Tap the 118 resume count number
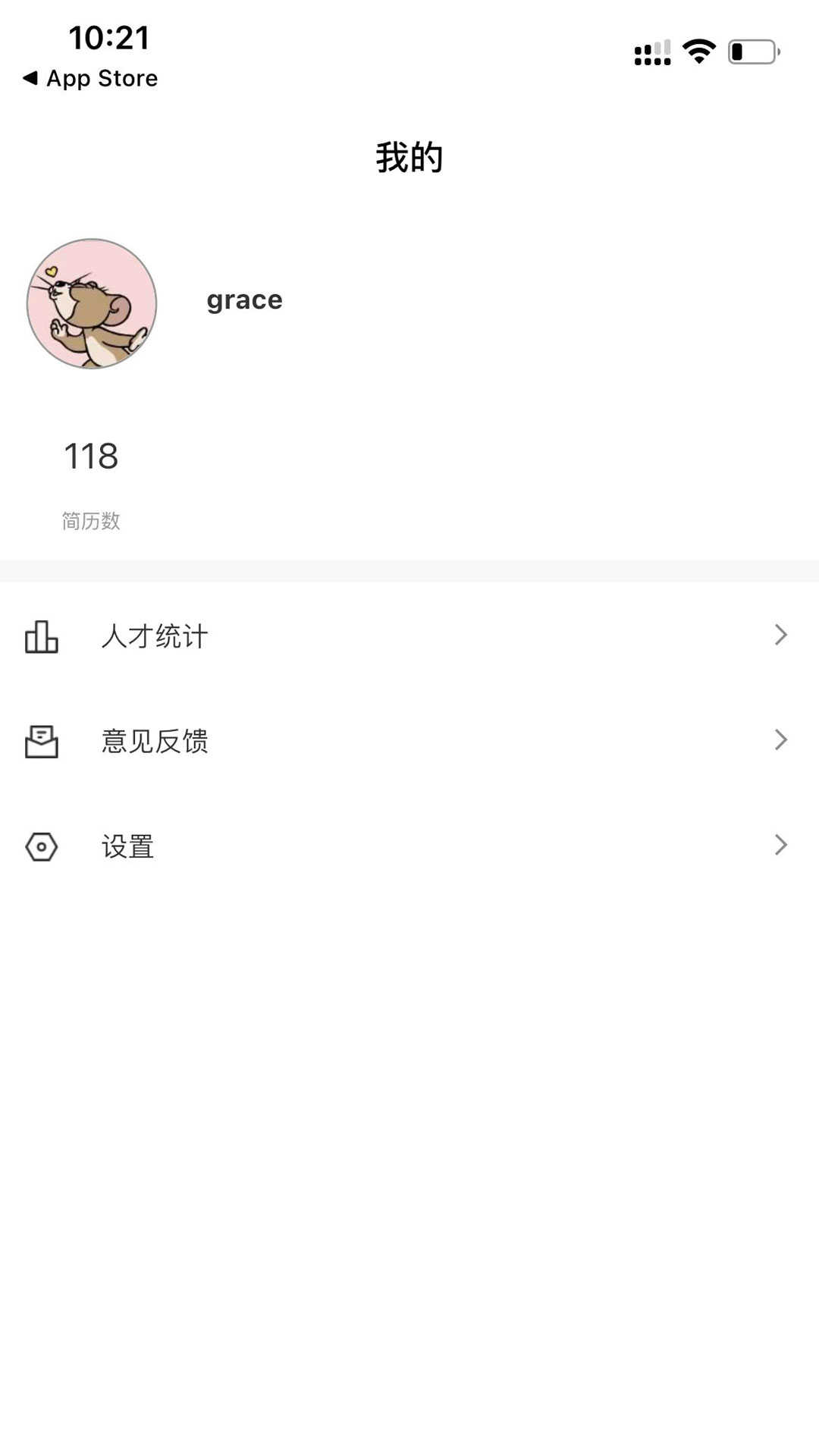 click(x=90, y=457)
